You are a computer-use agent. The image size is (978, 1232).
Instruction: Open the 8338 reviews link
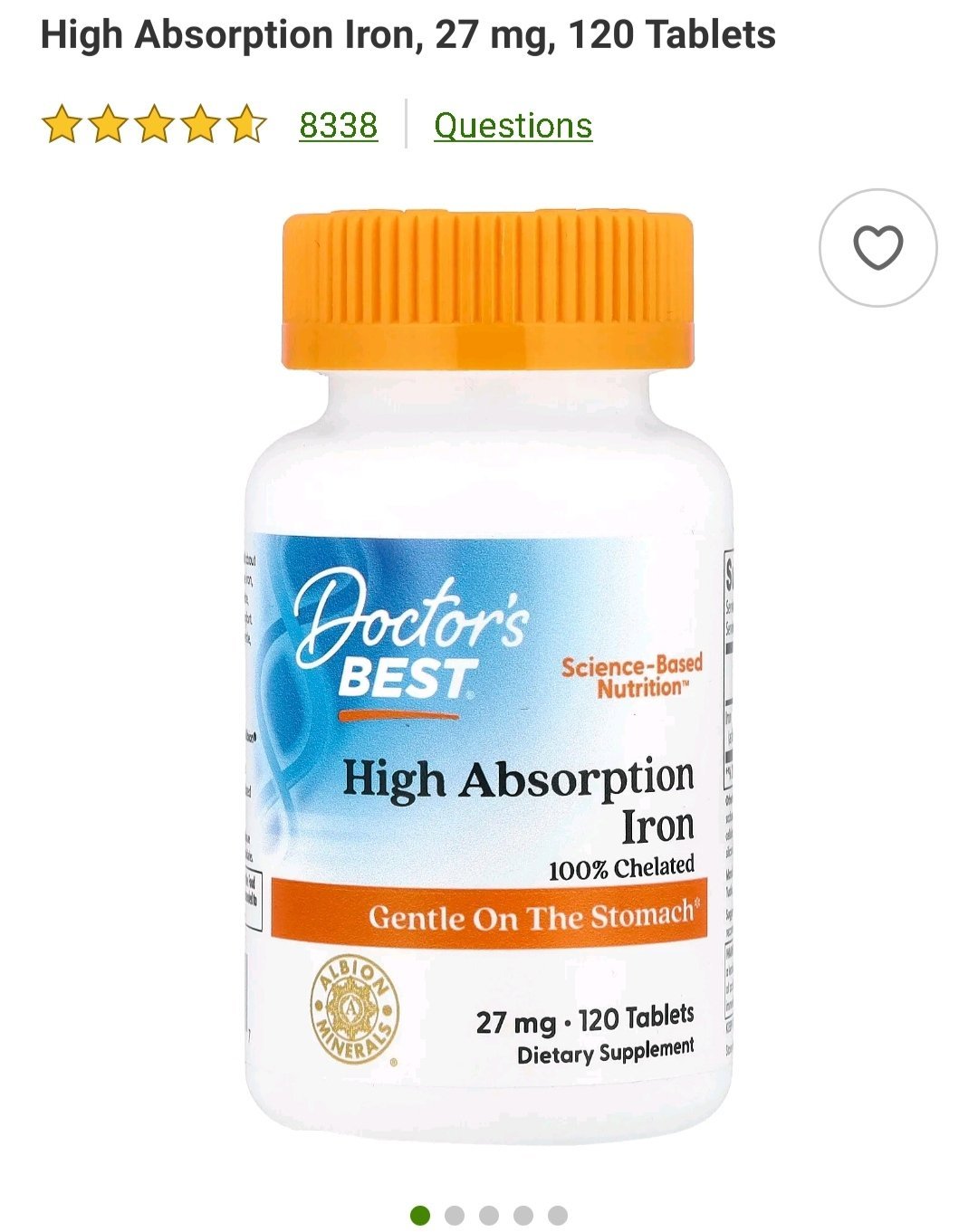(338, 125)
